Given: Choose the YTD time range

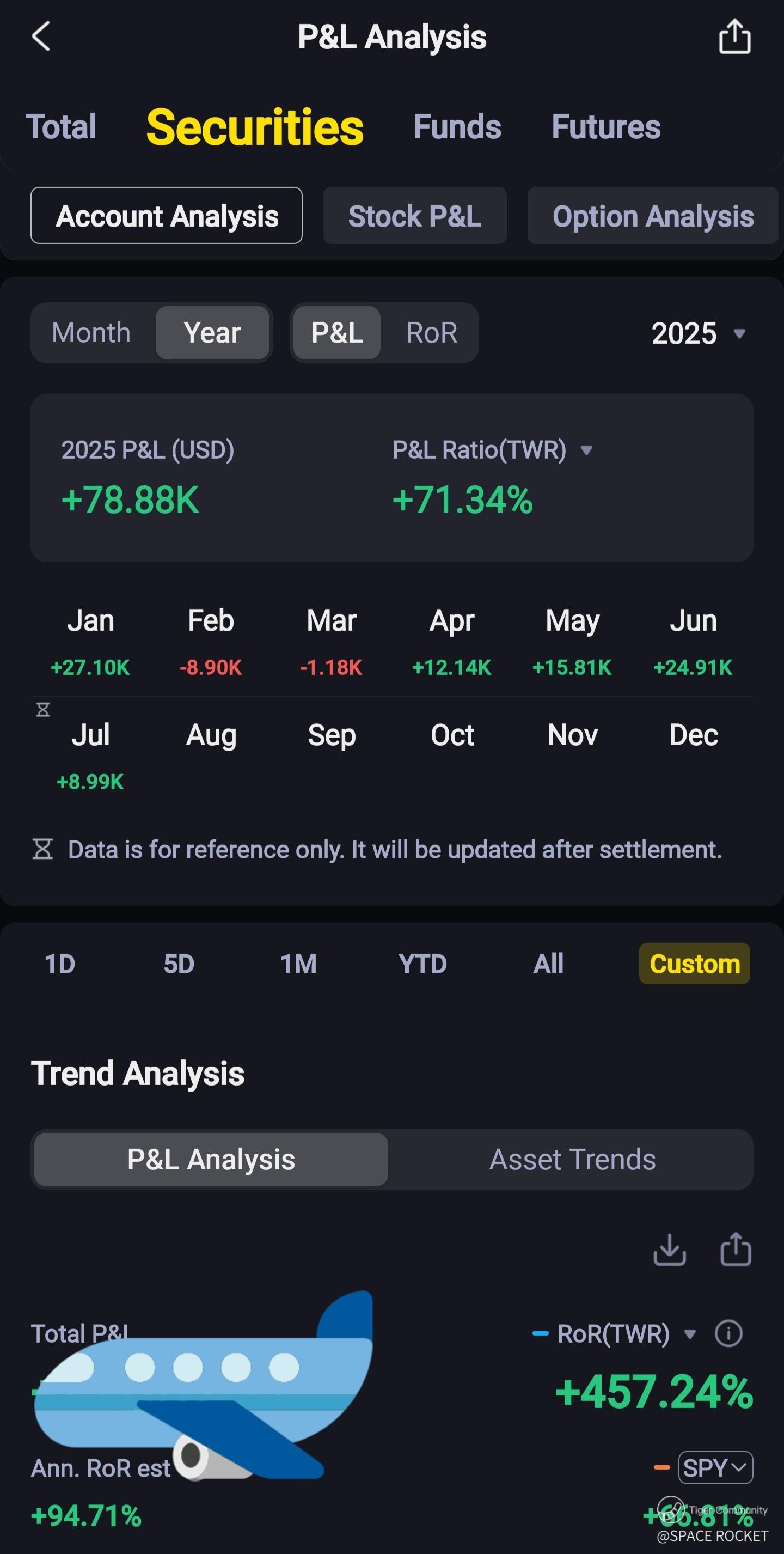Looking at the screenshot, I should coord(422,964).
